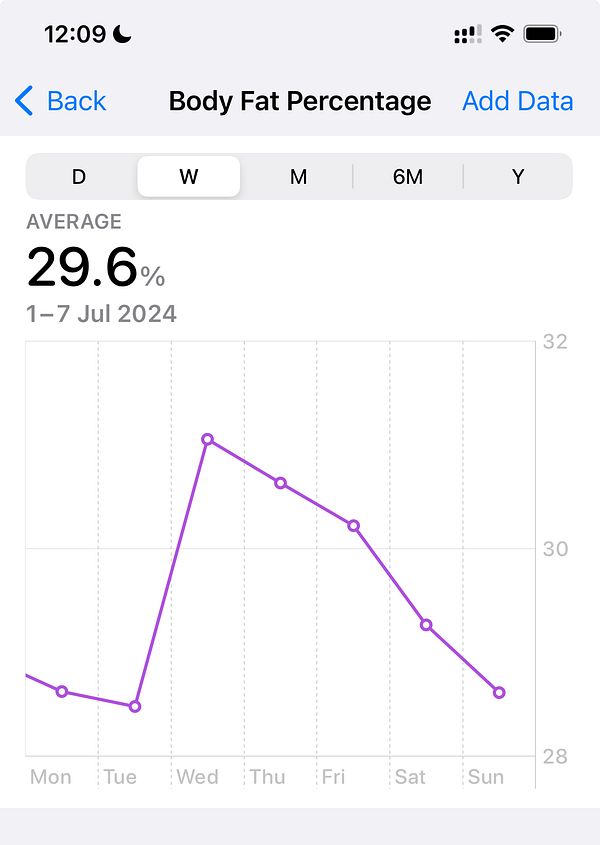The height and width of the screenshot is (845, 600).
Task: Show the 6M six-month view
Action: [x=408, y=177]
